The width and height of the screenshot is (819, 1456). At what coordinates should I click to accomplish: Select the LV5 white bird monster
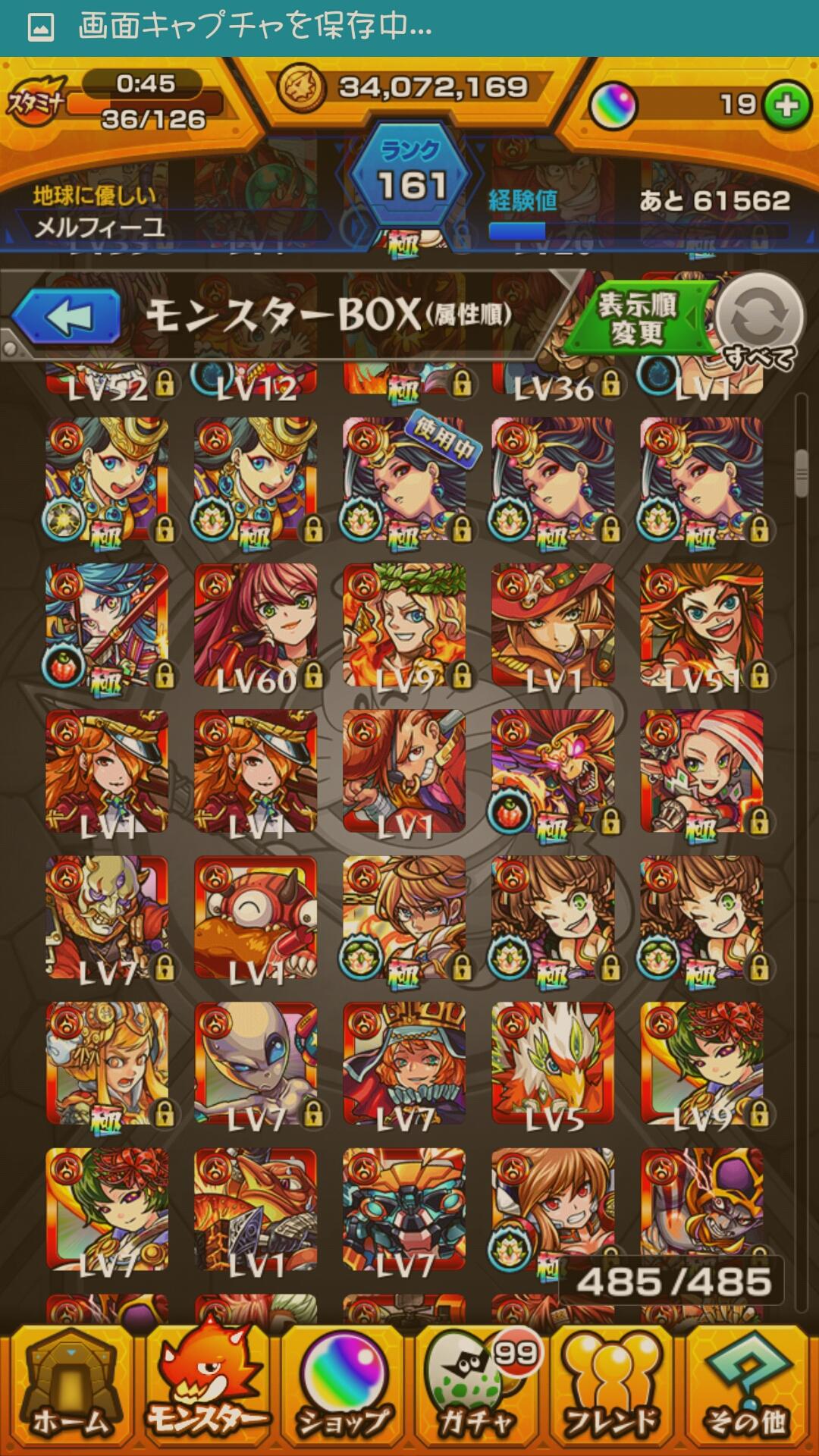coord(553,1064)
